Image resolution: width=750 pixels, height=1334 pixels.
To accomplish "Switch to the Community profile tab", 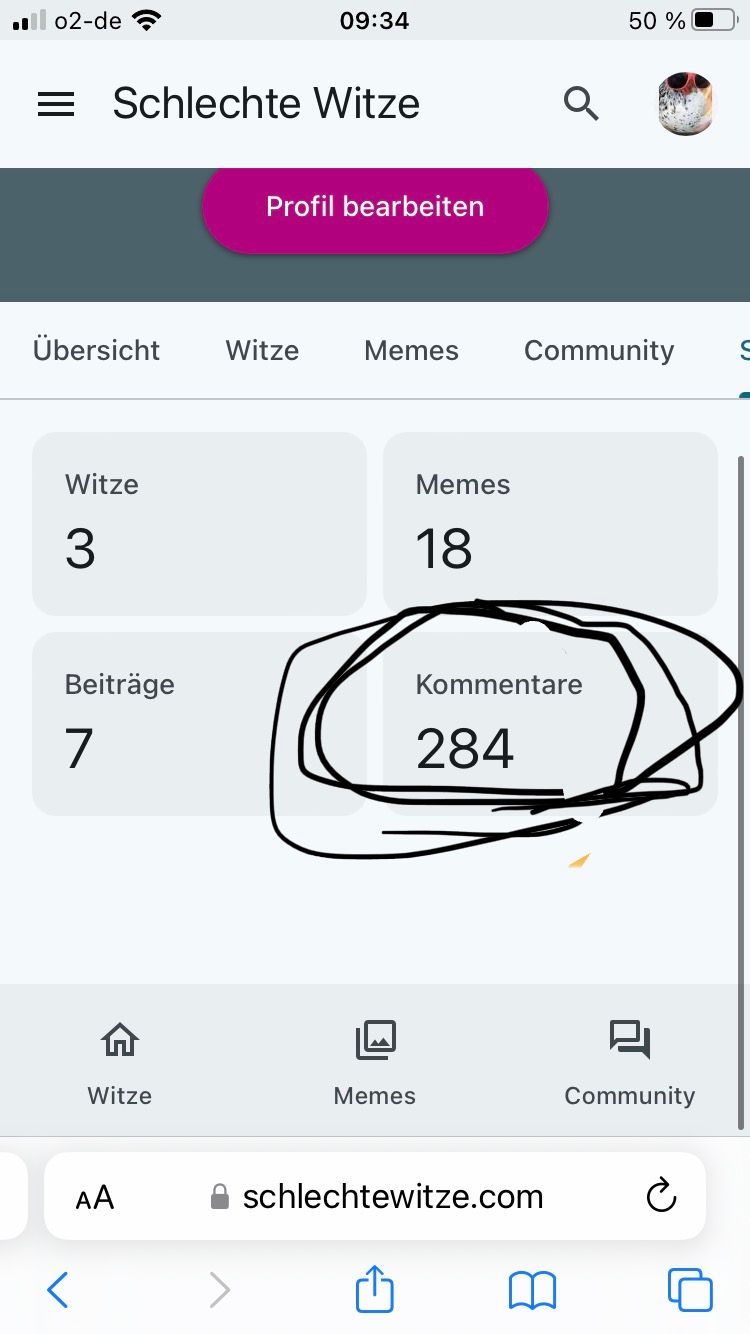I will (599, 350).
